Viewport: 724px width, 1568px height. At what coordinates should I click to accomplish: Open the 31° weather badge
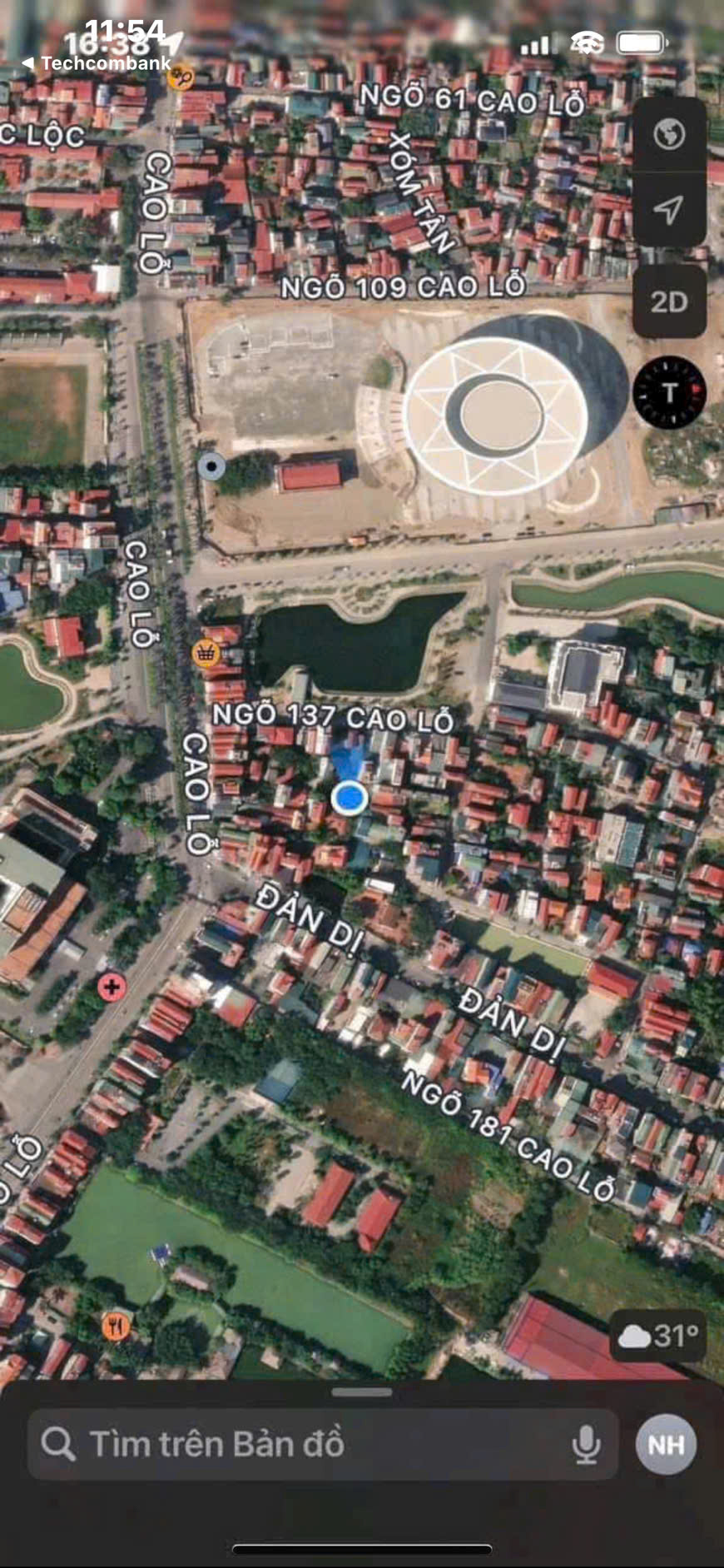click(658, 1336)
